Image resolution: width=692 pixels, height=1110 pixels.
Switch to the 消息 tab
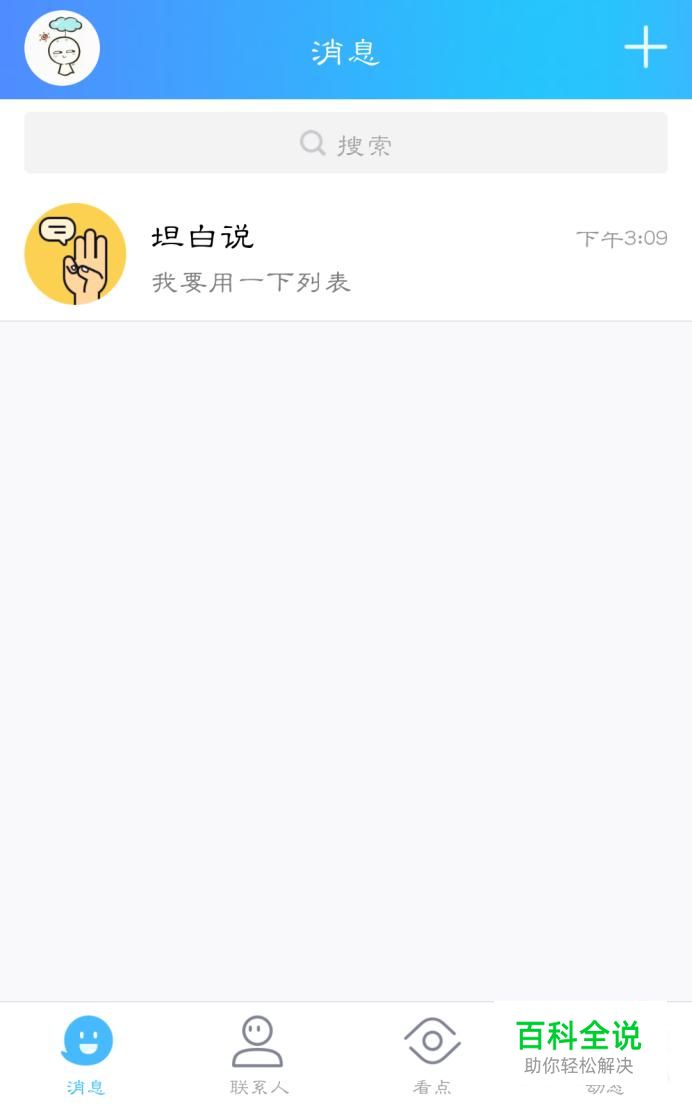coord(87,1054)
